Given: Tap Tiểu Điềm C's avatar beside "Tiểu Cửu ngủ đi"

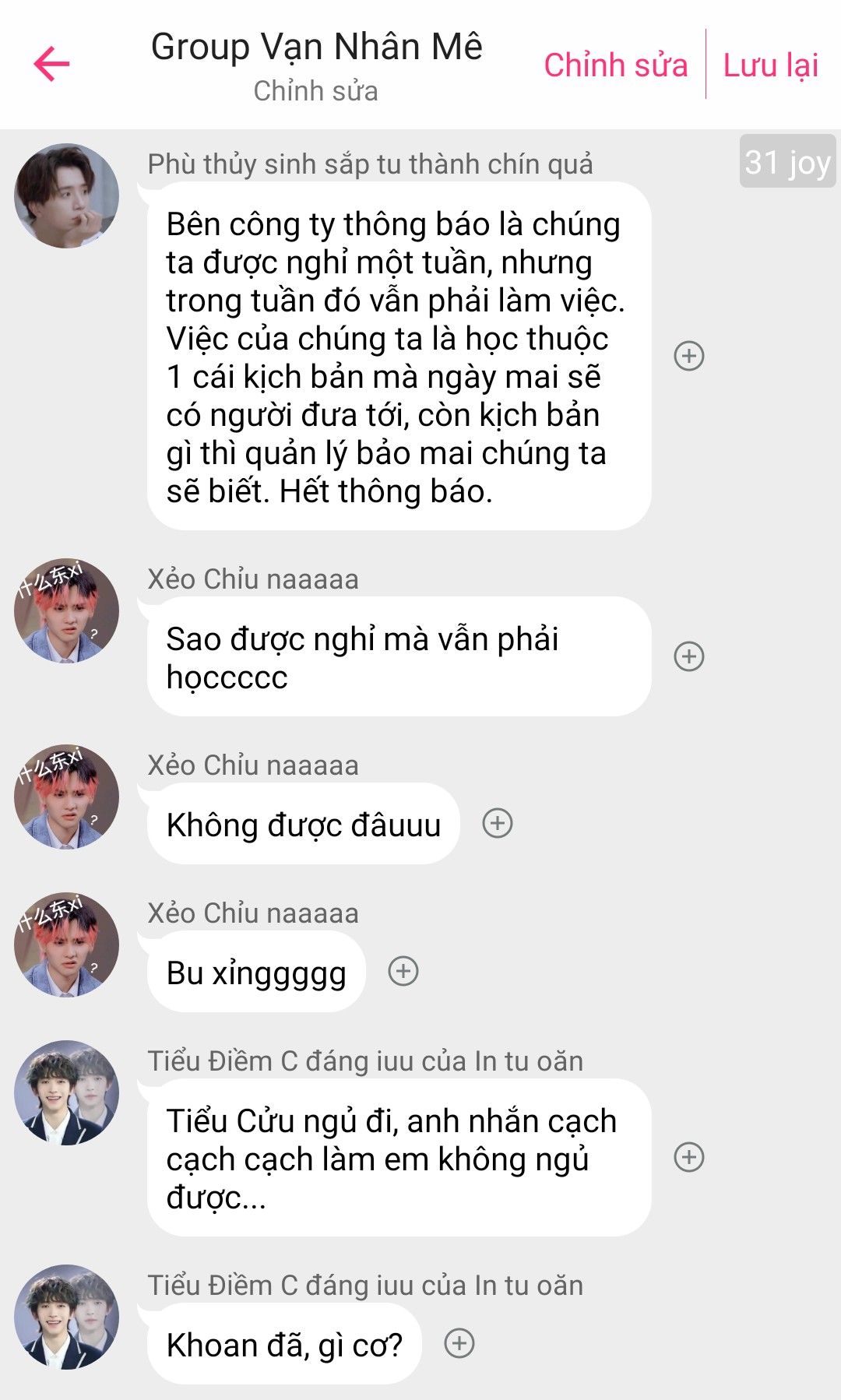Looking at the screenshot, I should point(67,1092).
